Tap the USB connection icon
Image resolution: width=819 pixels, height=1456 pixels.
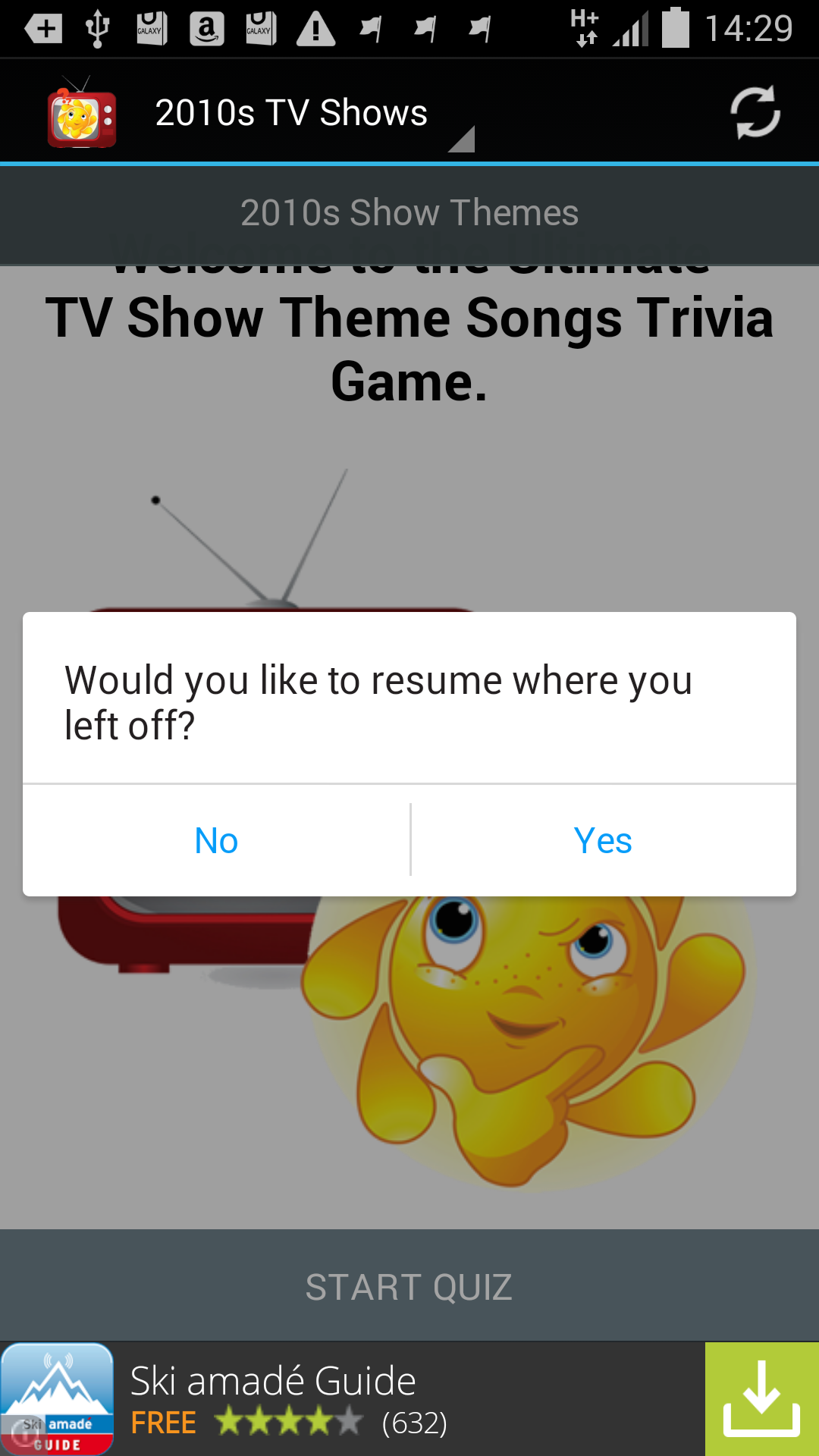(x=99, y=27)
